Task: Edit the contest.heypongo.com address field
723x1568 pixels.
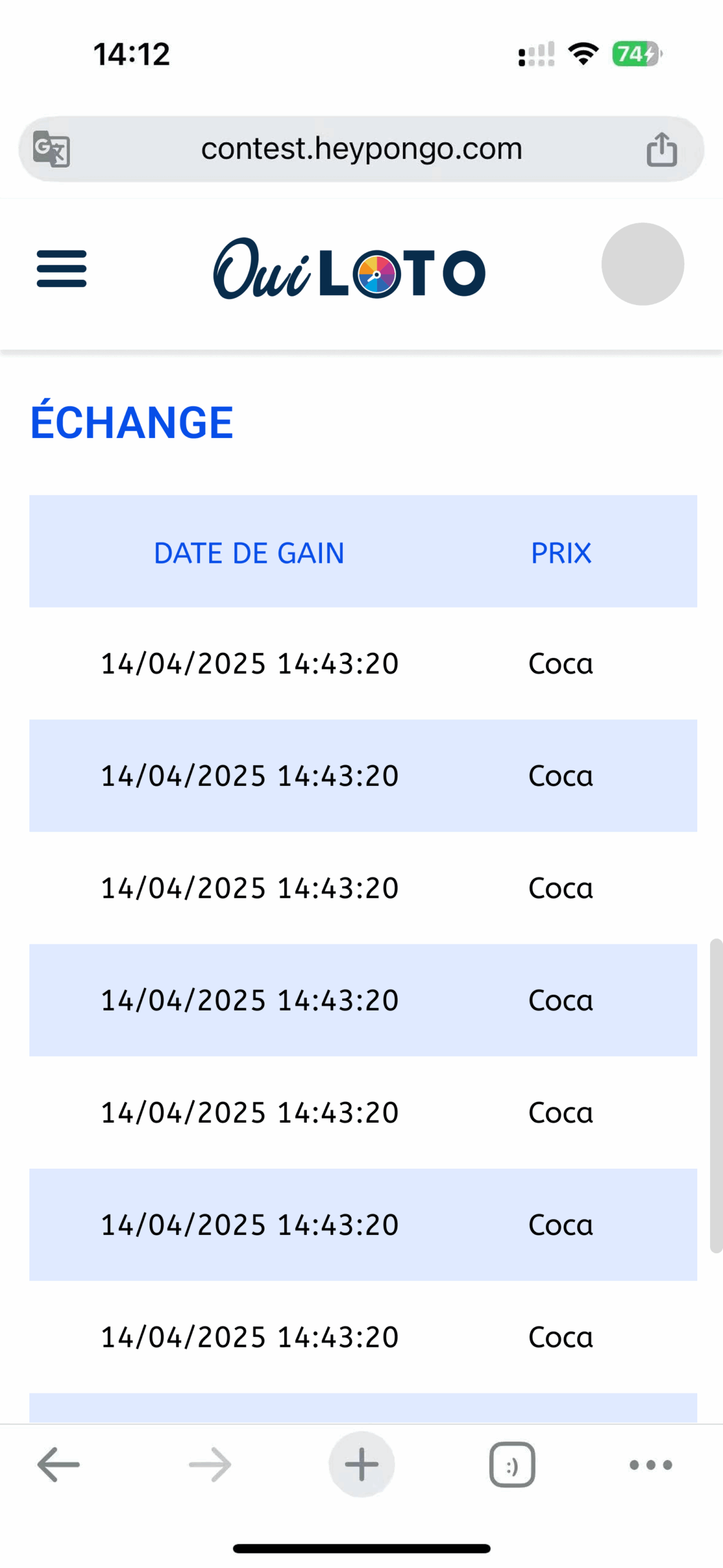Action: [x=361, y=149]
